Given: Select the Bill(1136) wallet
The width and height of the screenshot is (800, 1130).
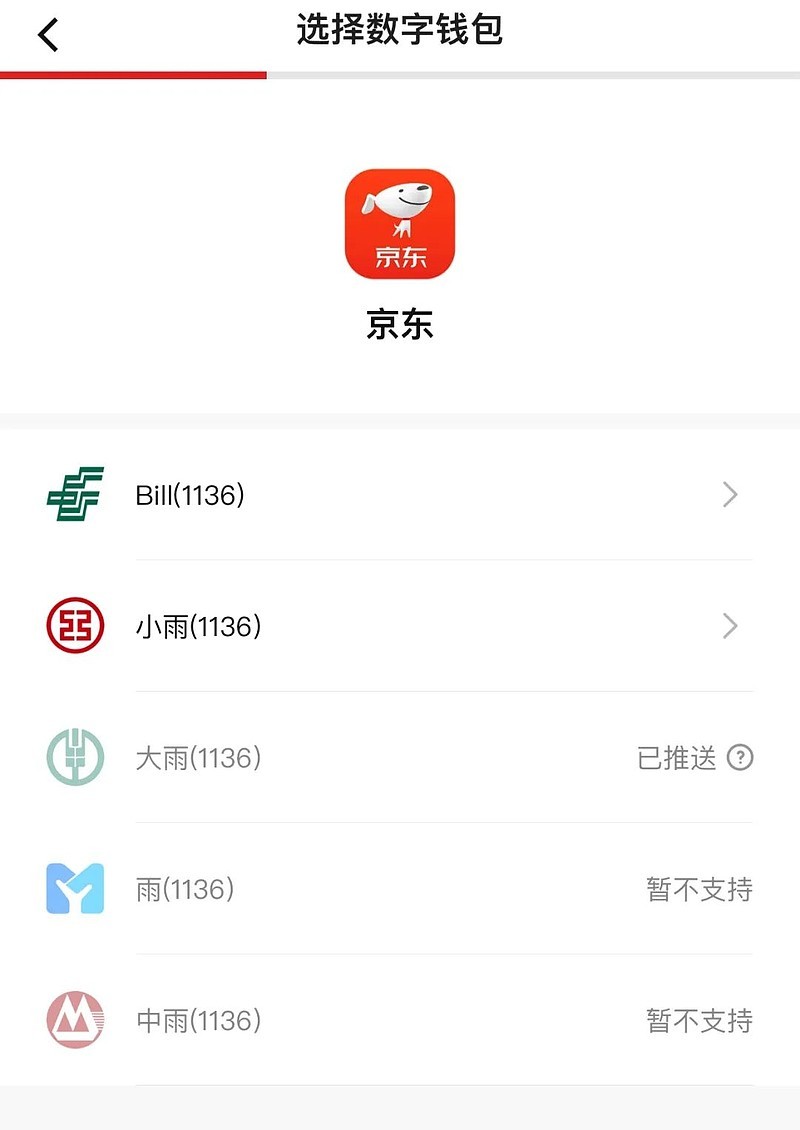Looking at the screenshot, I should tap(400, 495).
